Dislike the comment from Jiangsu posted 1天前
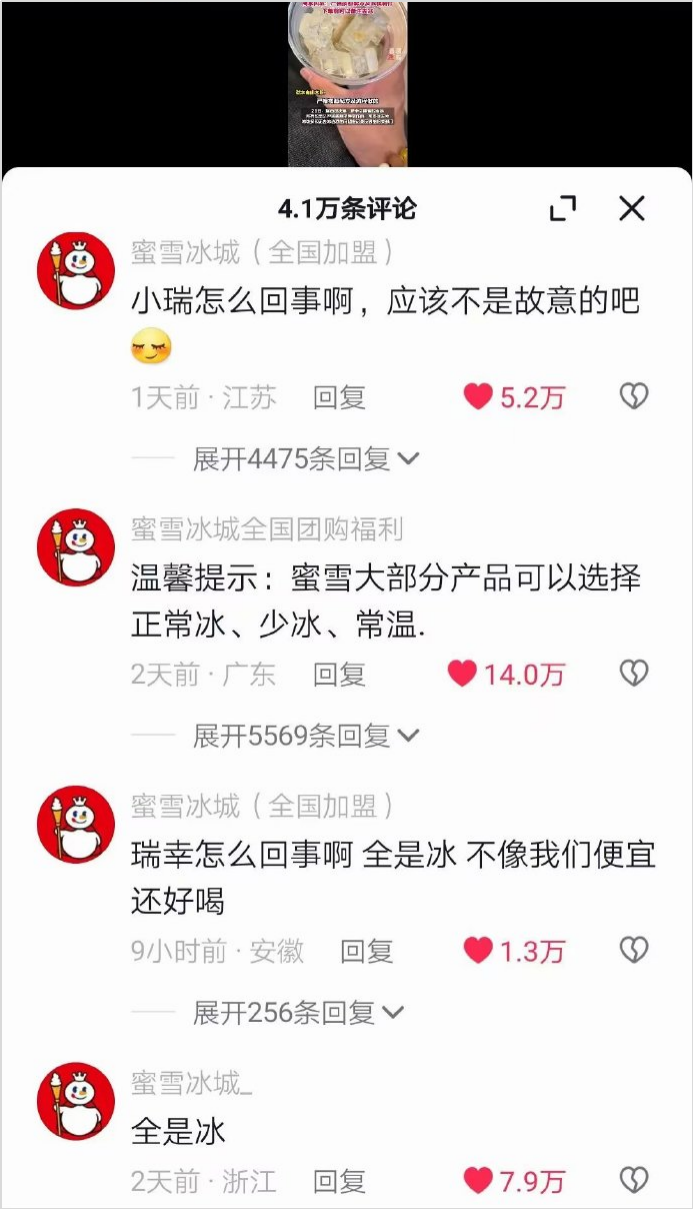The width and height of the screenshot is (693, 1209). pyautogui.click(x=633, y=397)
